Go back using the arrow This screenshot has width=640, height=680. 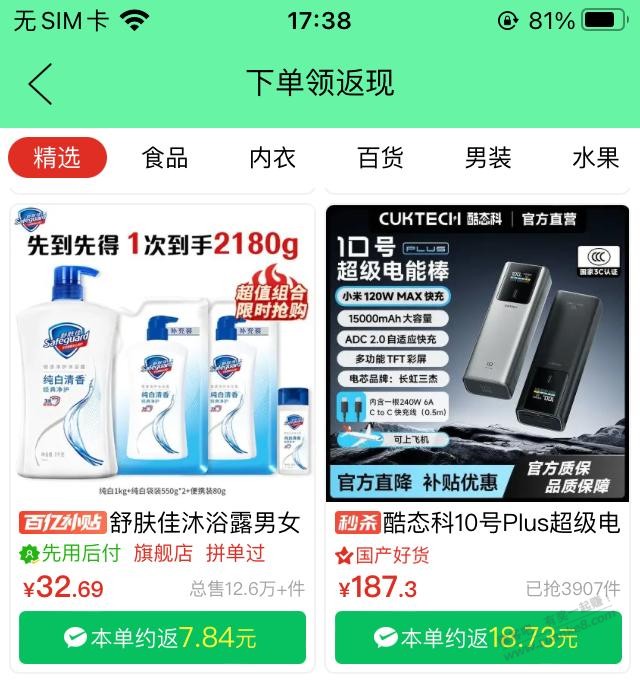pos(40,83)
